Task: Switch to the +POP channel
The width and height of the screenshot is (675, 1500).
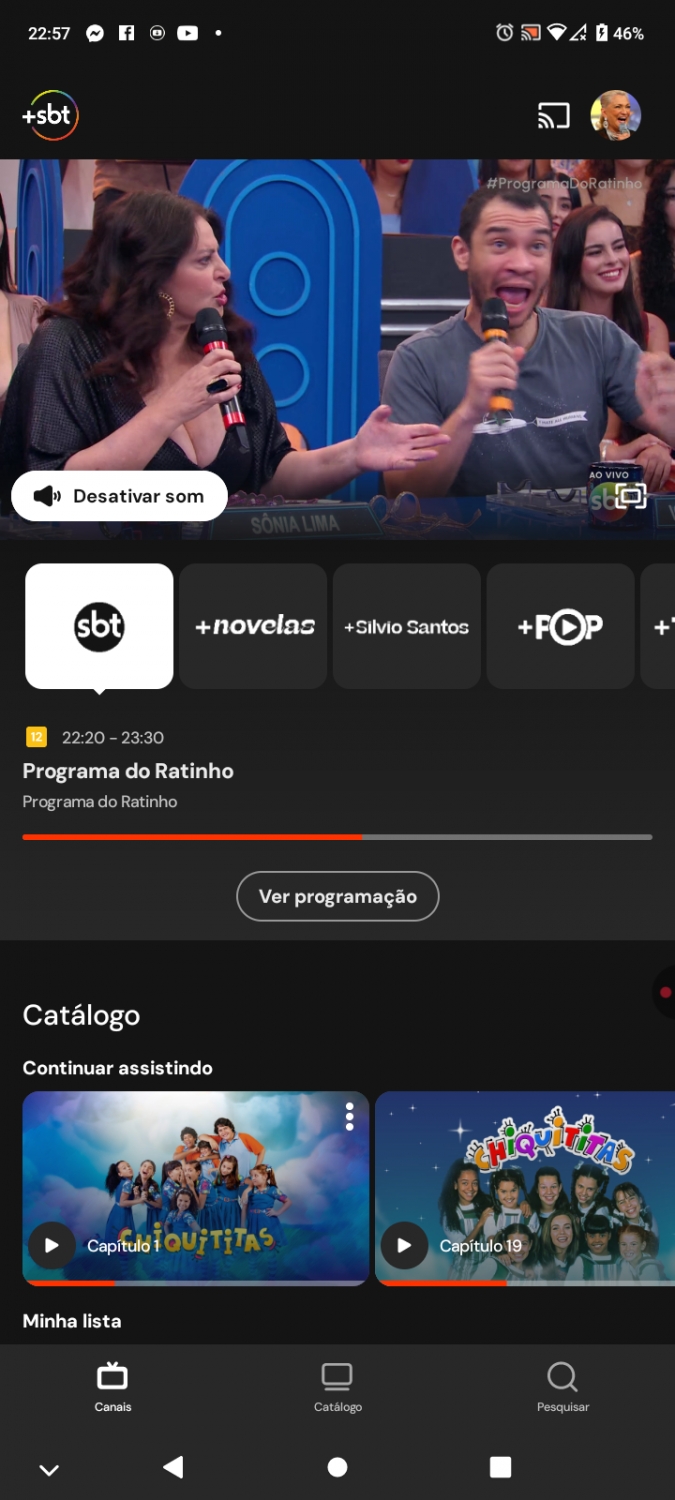Action: pyautogui.click(x=560, y=626)
